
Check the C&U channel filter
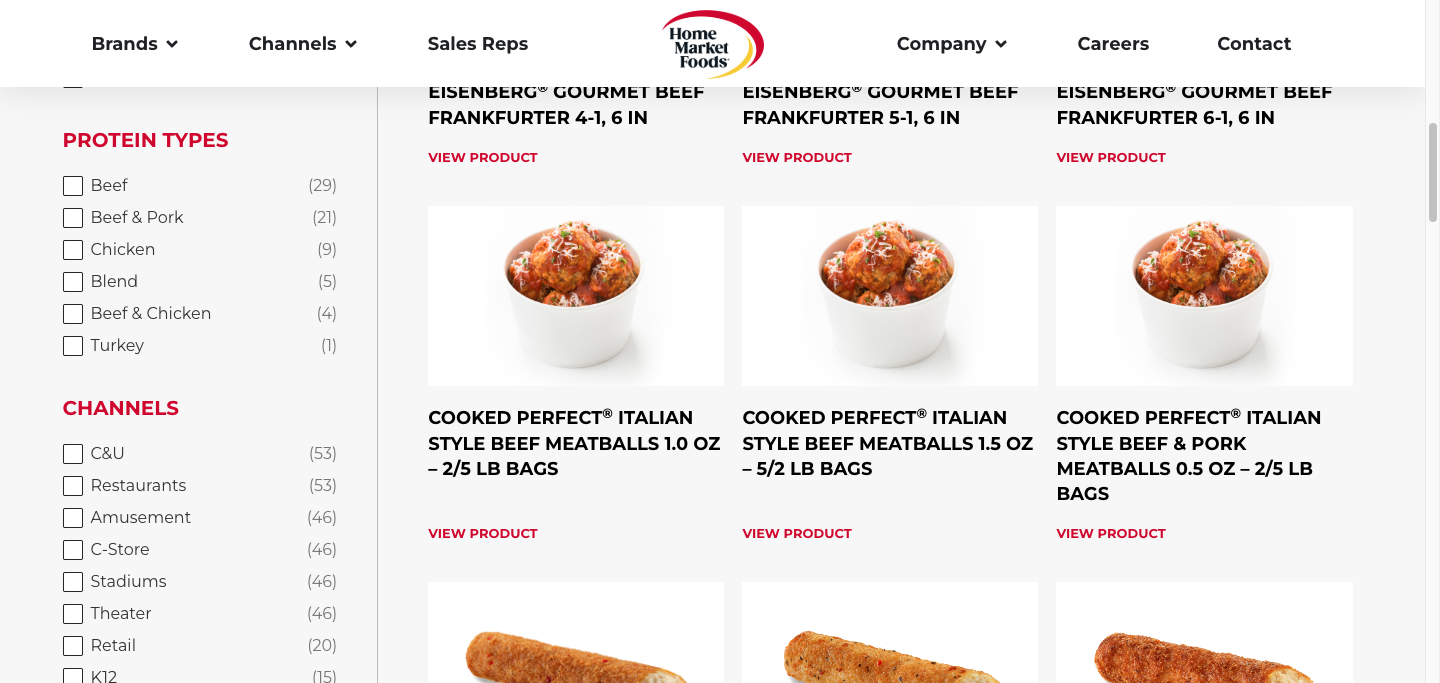click(x=73, y=454)
